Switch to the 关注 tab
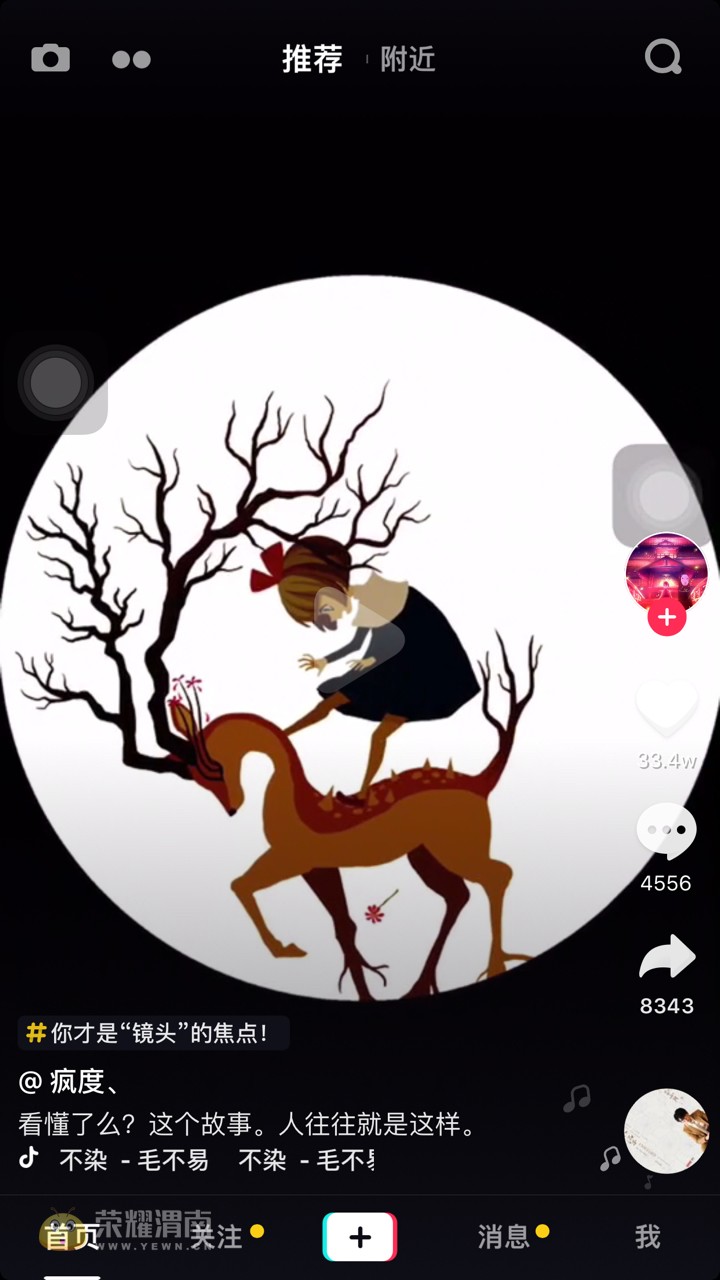Viewport: 720px width, 1280px height. click(216, 1237)
